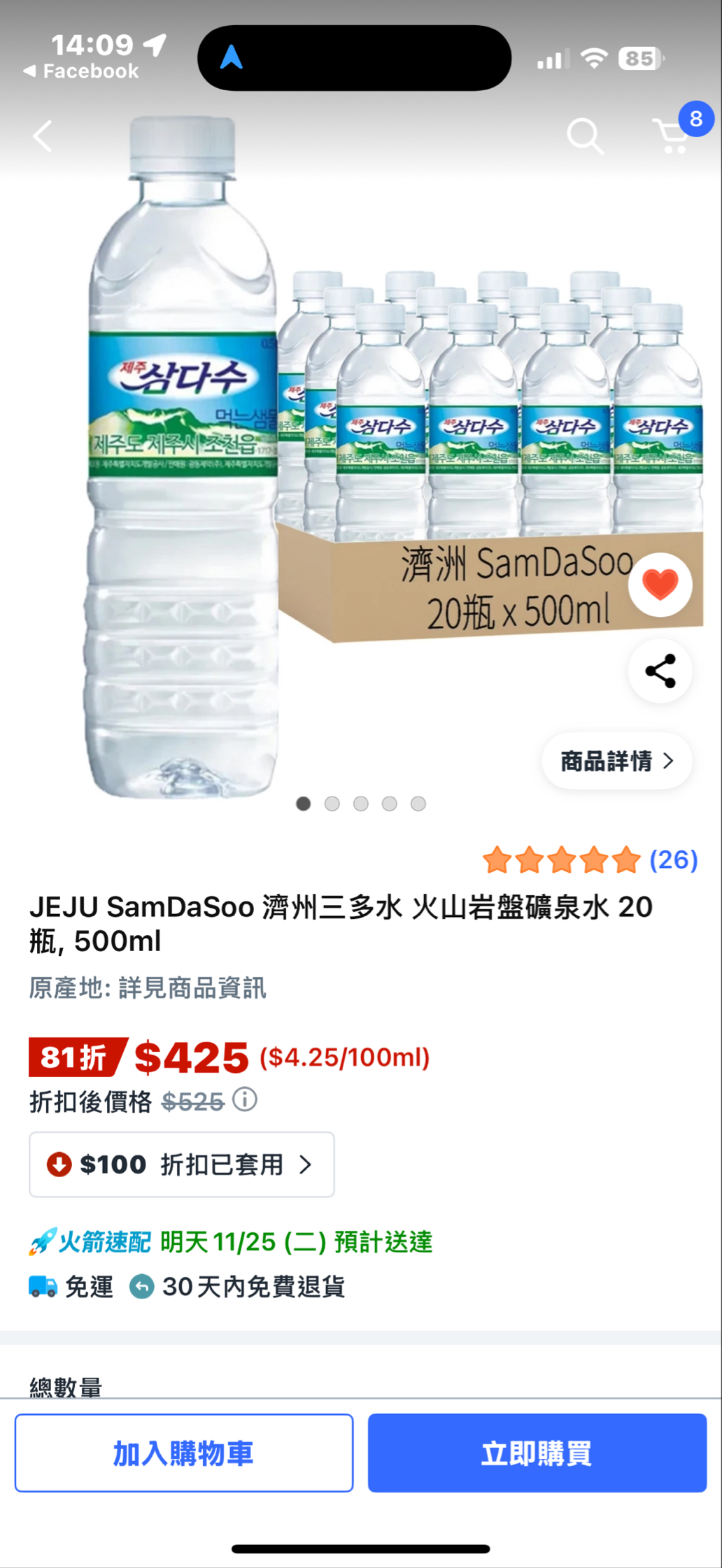Go back using the top-left arrow
The width and height of the screenshot is (722, 1568).
pos(43,136)
